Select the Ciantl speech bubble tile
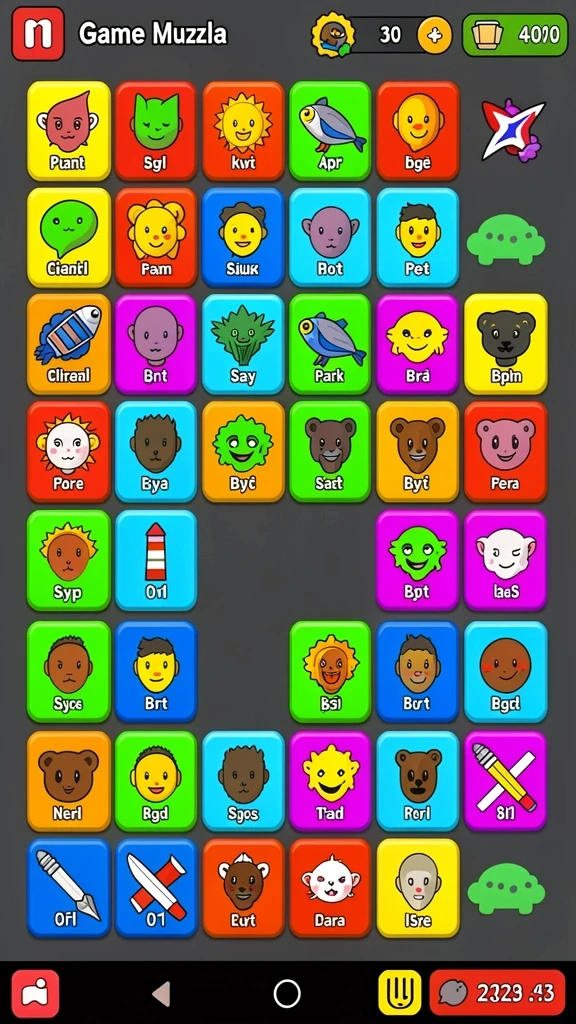The image size is (576, 1024). point(69,238)
